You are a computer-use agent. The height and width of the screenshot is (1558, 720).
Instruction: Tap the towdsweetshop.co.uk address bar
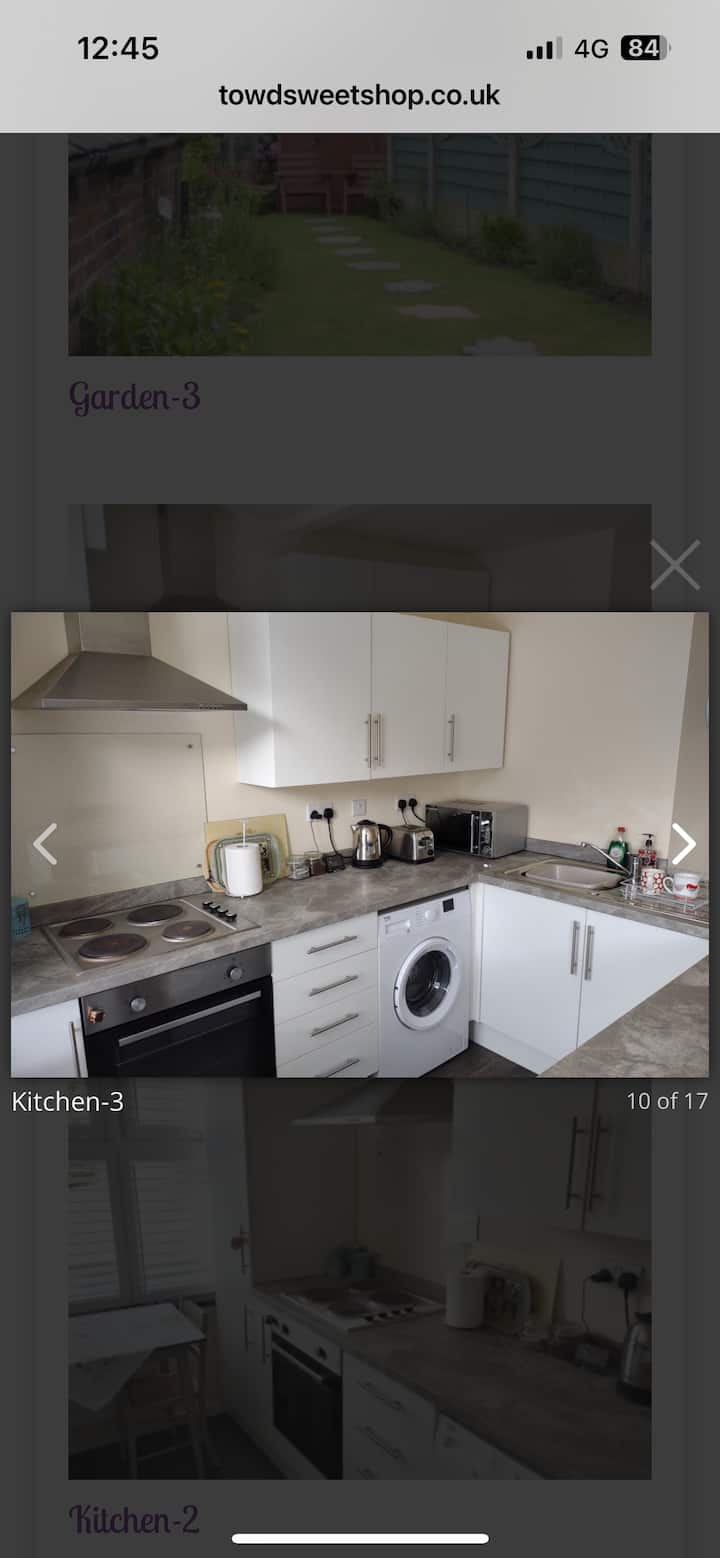click(359, 96)
